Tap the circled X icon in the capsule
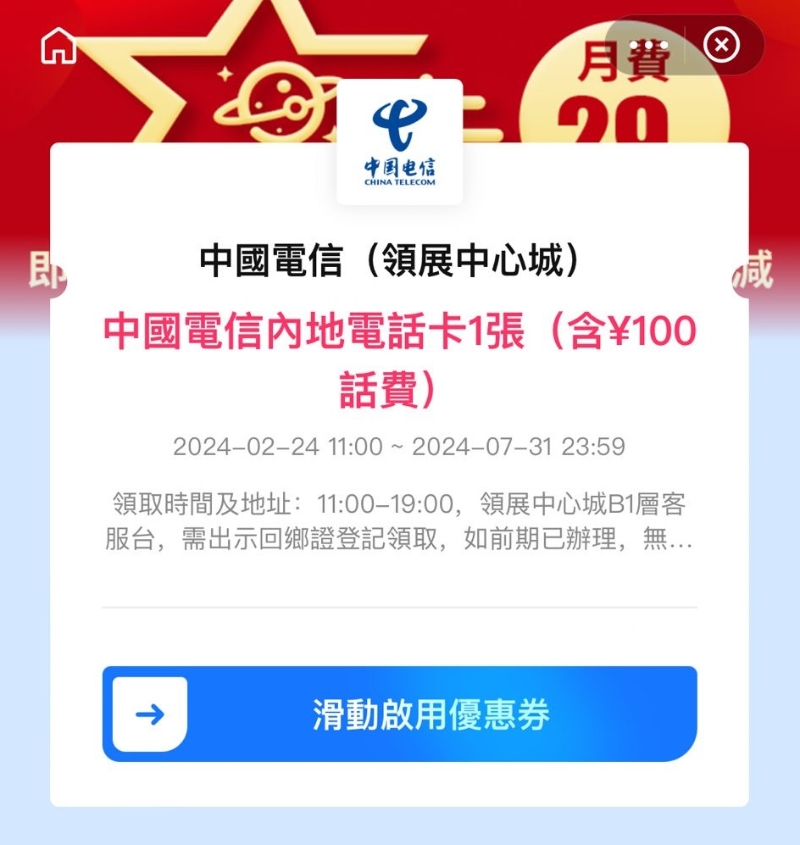The width and height of the screenshot is (800, 845). click(x=720, y=44)
